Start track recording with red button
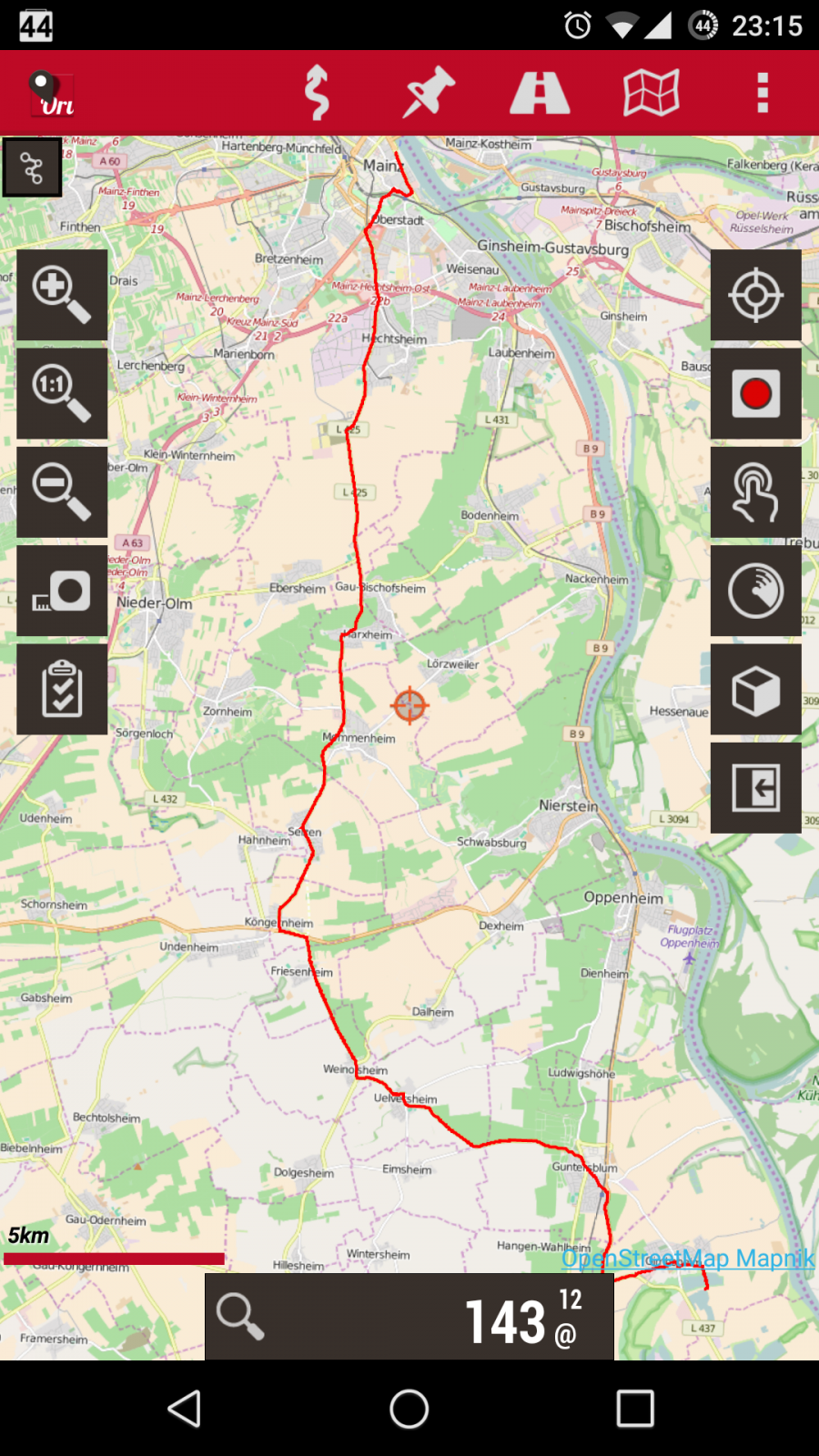 [x=756, y=393]
